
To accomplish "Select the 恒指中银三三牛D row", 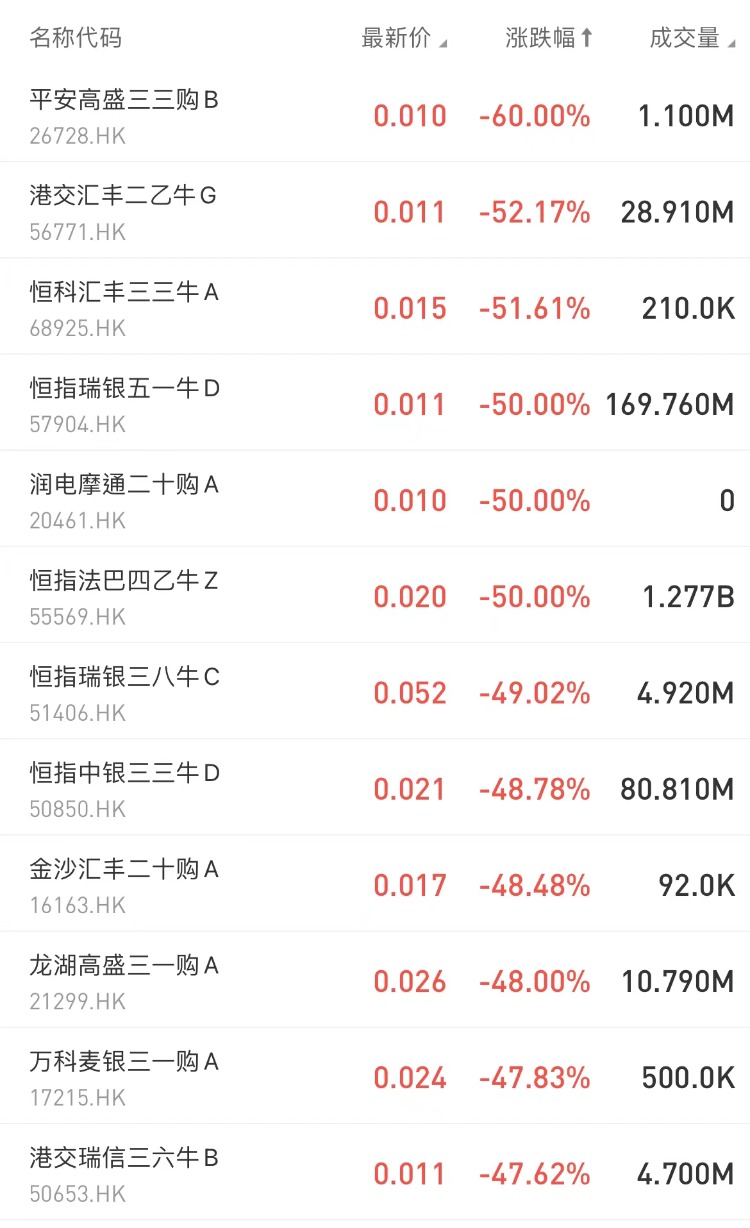I will click(124, 773).
